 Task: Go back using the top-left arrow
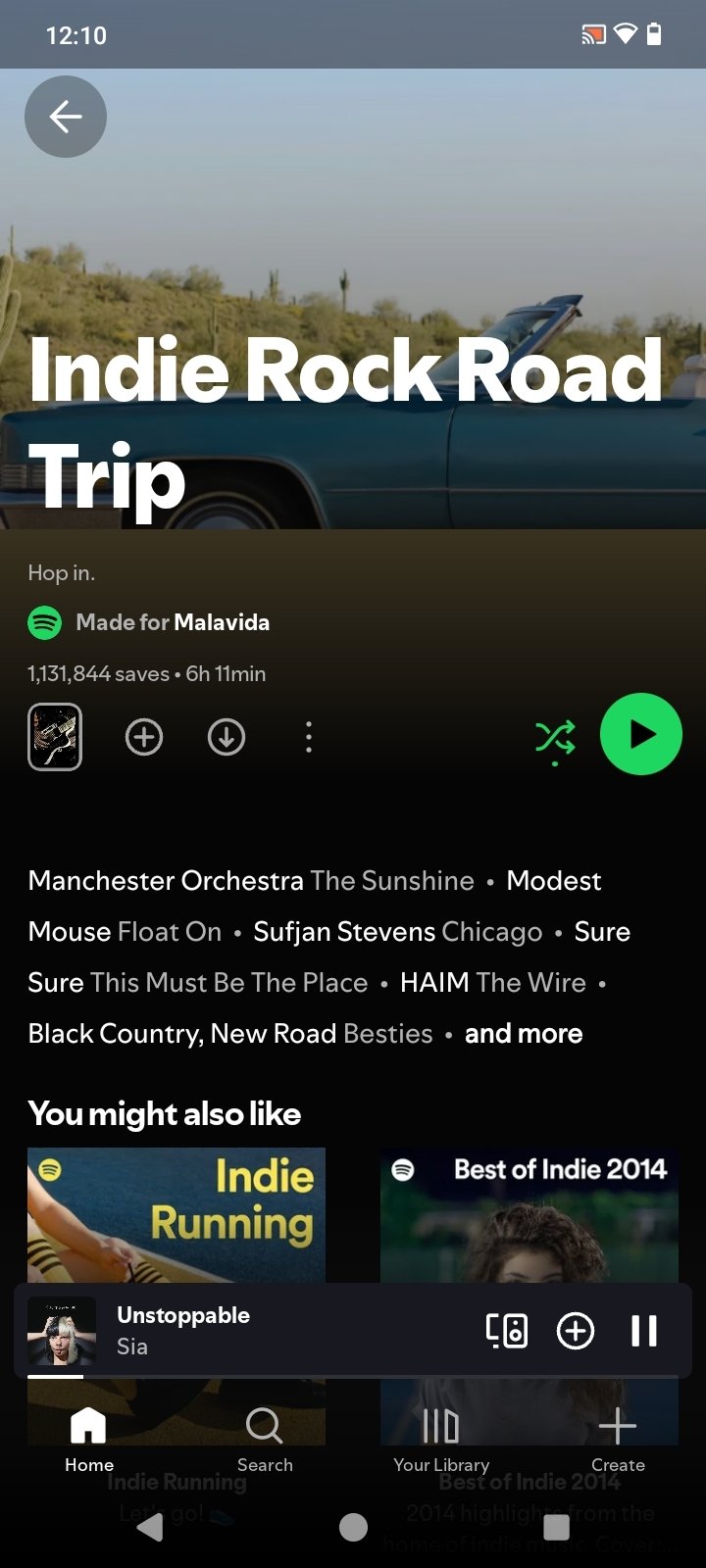click(65, 117)
